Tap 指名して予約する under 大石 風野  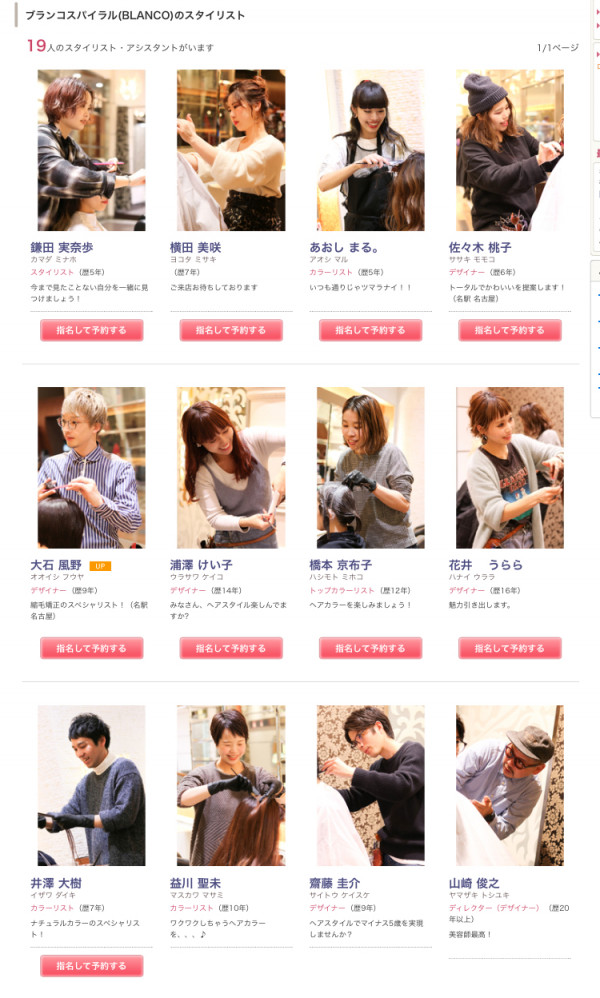[x=92, y=648]
